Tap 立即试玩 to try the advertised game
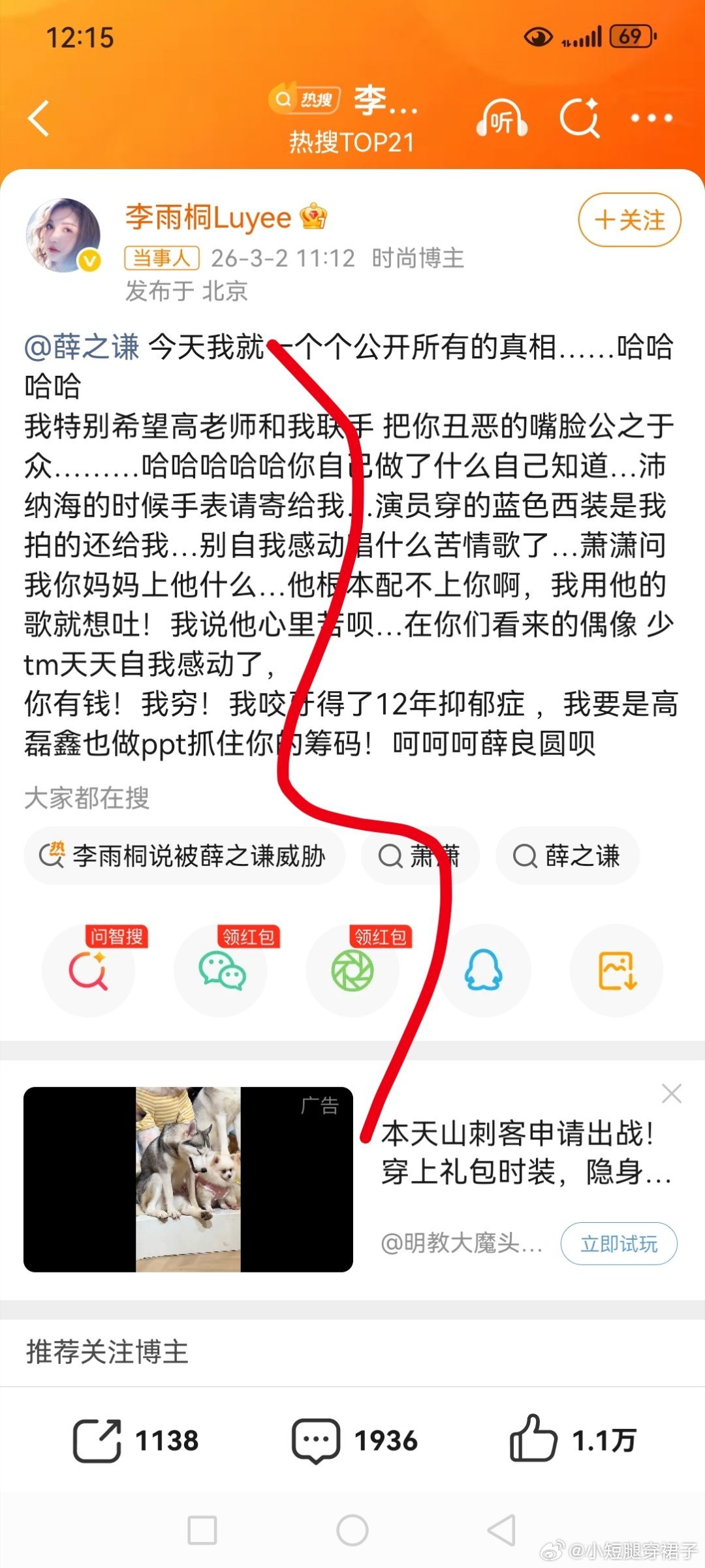705x1568 pixels. [619, 1244]
